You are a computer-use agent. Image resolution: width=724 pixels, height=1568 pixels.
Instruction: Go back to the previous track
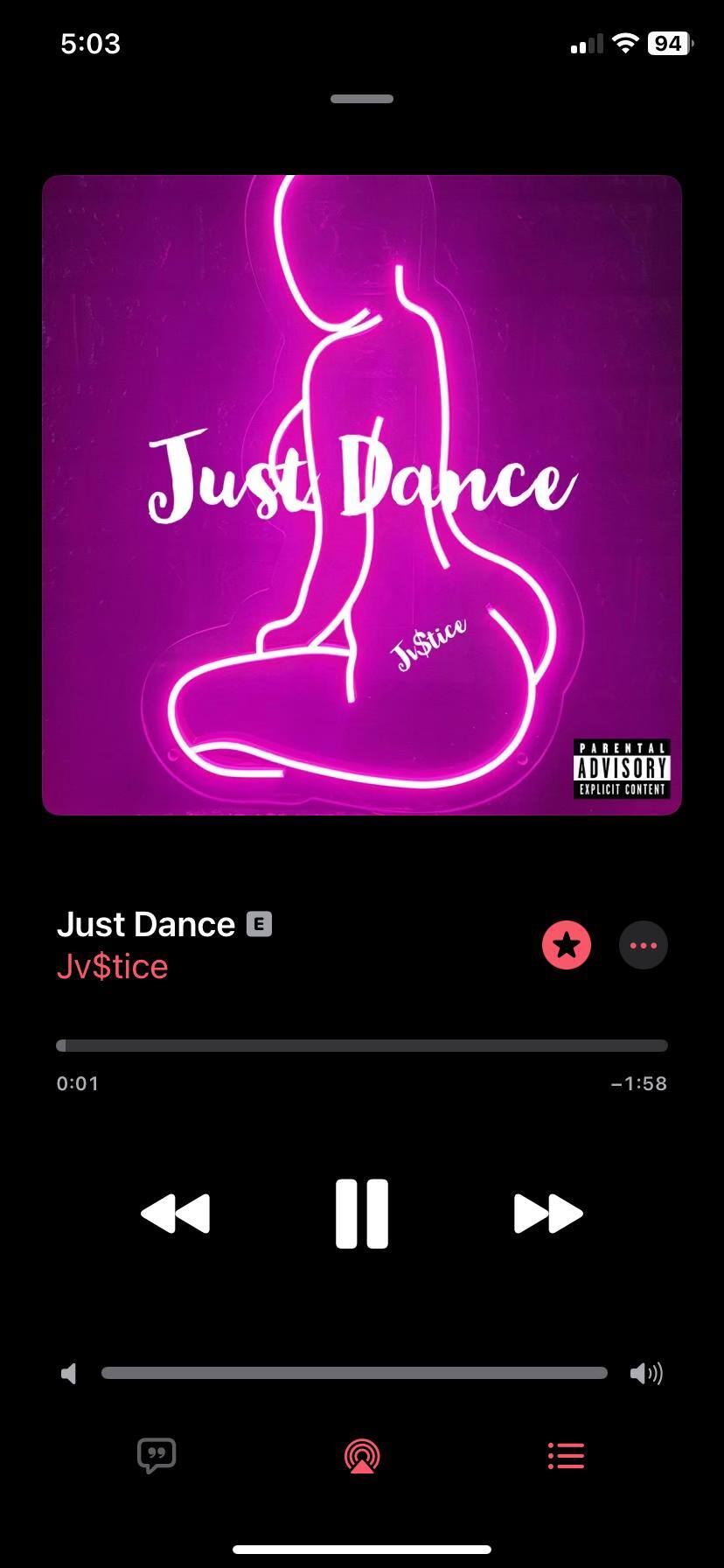point(176,1213)
